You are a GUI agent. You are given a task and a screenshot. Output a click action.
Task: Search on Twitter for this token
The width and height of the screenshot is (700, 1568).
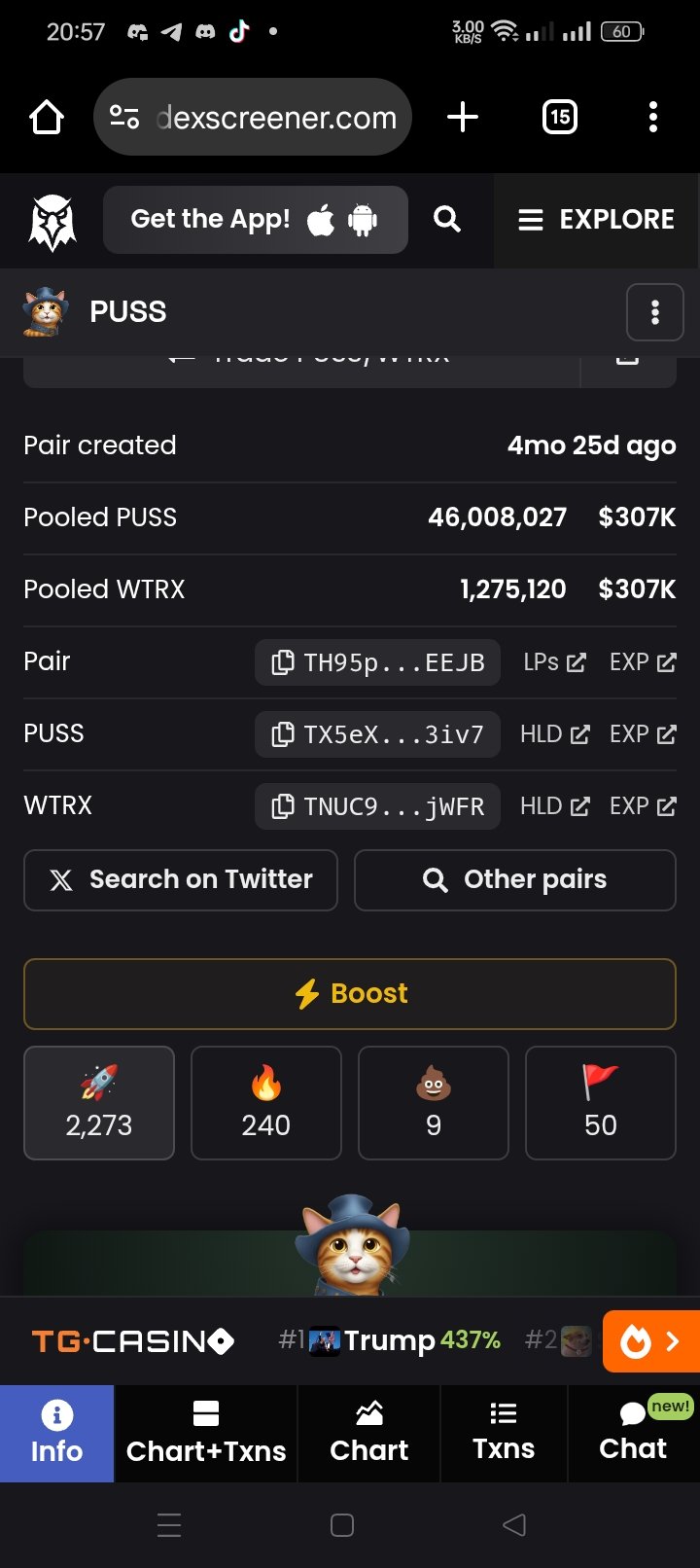(181, 880)
